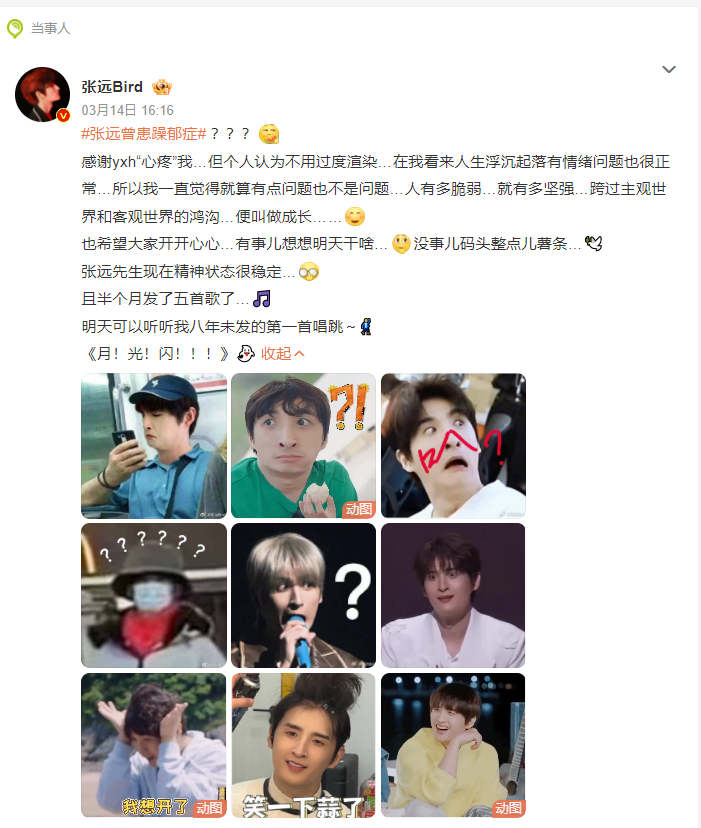Open the hashtag #张远曾患躁郁症#
This screenshot has height=828, width=701.
click(143, 134)
